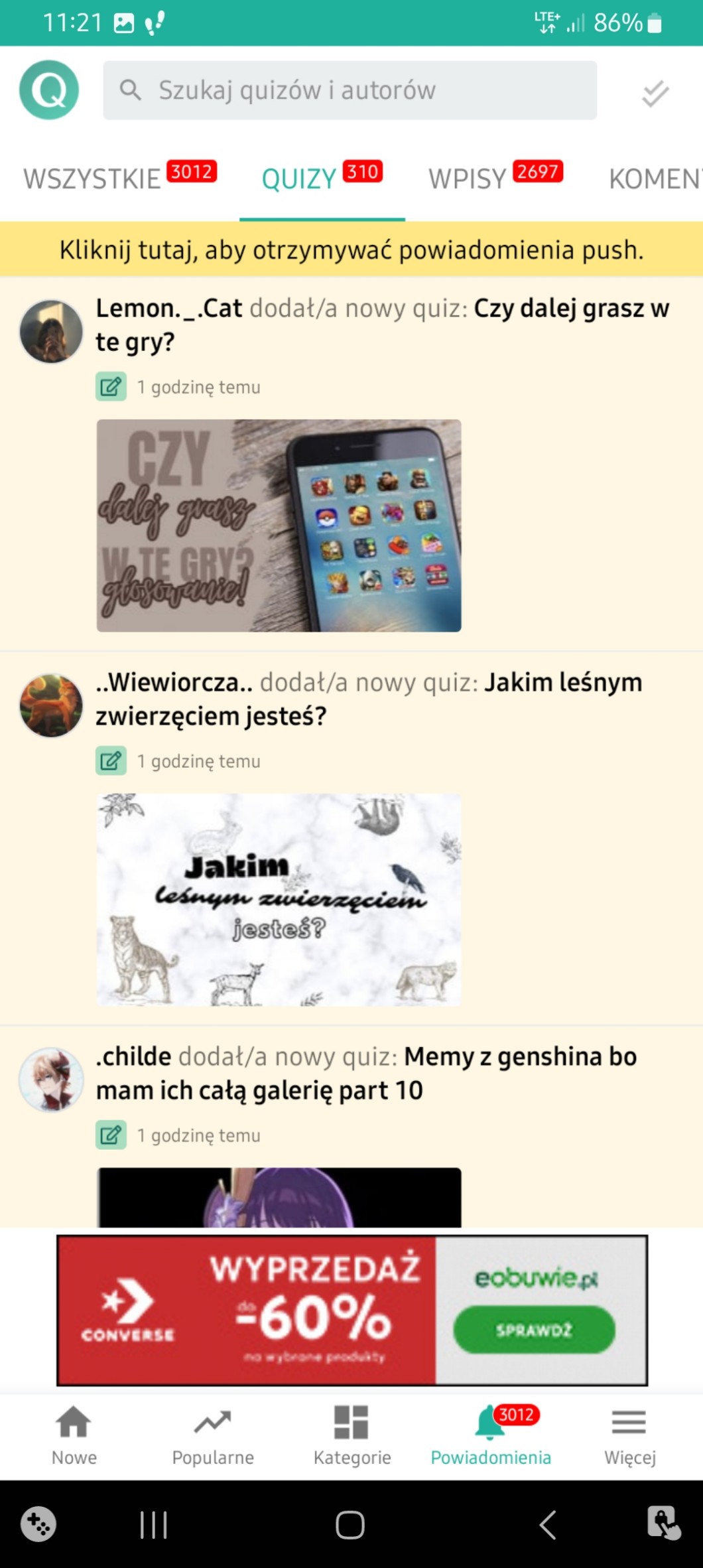Browse the Kategorie tab
This screenshot has width=703, height=1568.
(351, 1435)
